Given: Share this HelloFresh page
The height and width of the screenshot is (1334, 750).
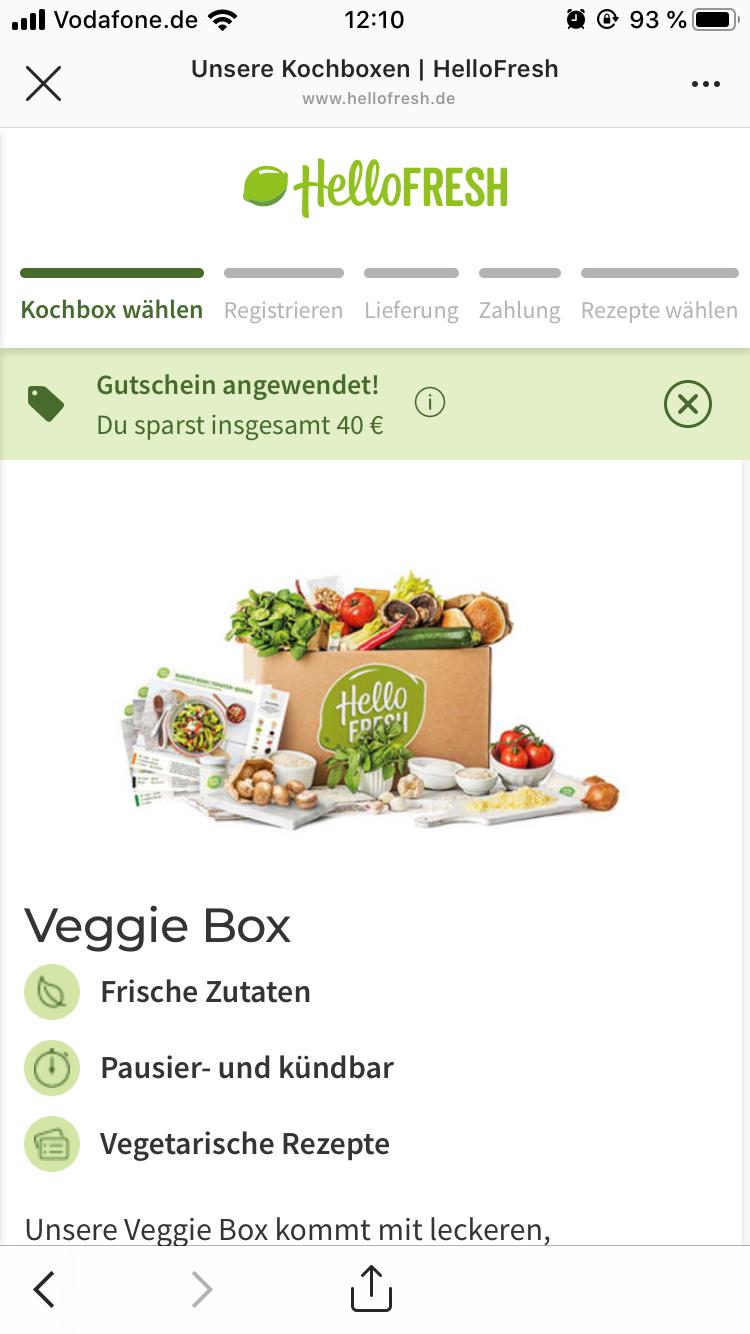Looking at the screenshot, I should (371, 1289).
